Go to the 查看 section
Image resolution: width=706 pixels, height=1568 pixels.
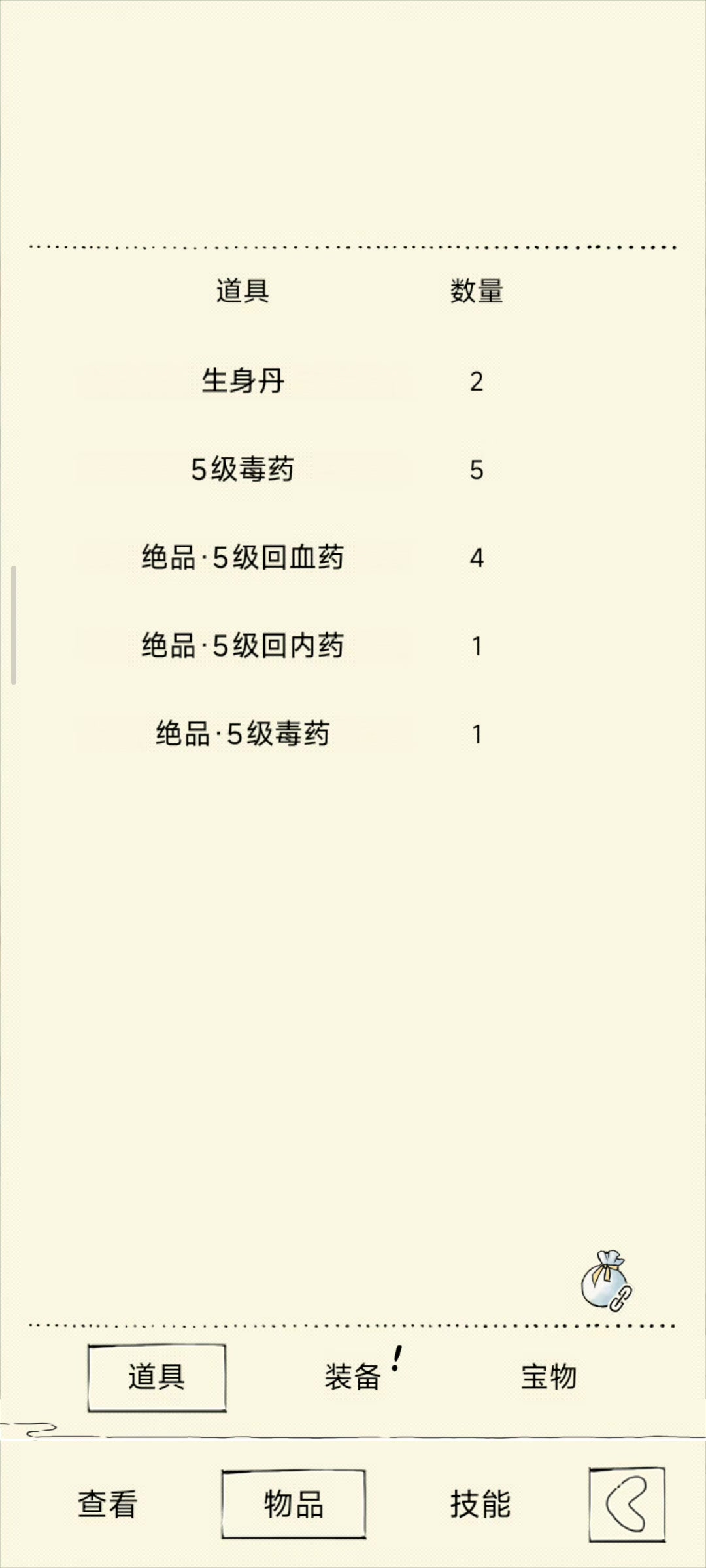[107, 1504]
